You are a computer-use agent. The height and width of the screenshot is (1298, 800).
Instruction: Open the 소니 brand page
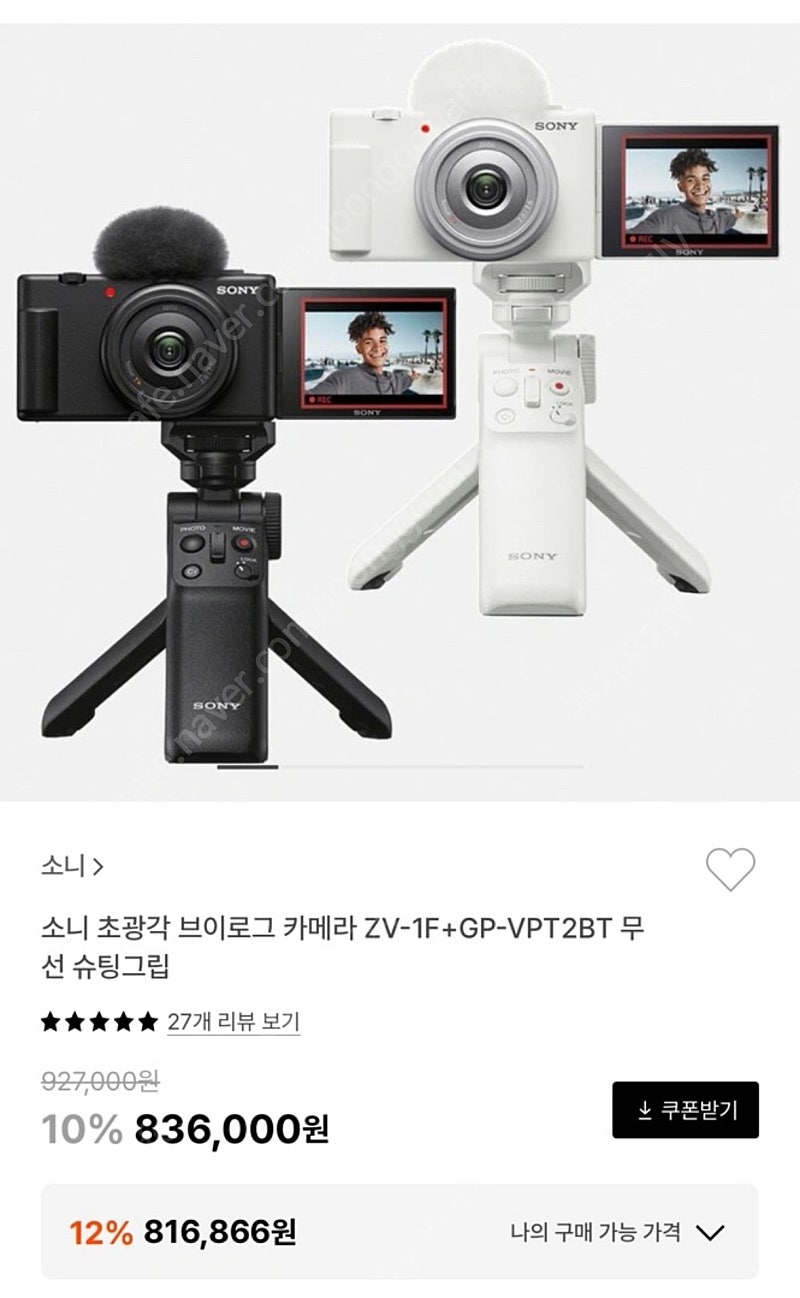(x=72, y=866)
